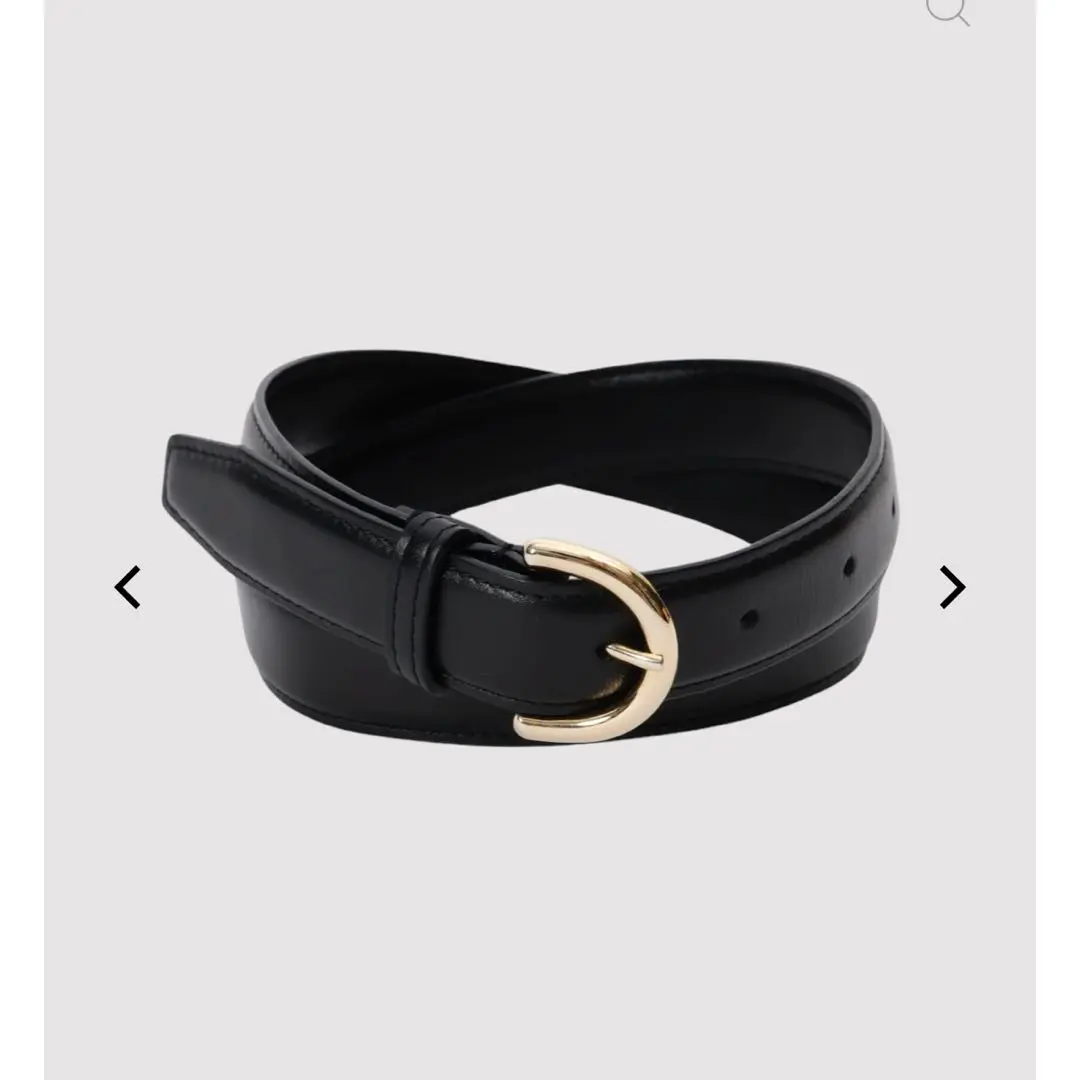Screen dimensions: 1080x1080
Task: Open the search magnifier icon
Action: click(946, 10)
